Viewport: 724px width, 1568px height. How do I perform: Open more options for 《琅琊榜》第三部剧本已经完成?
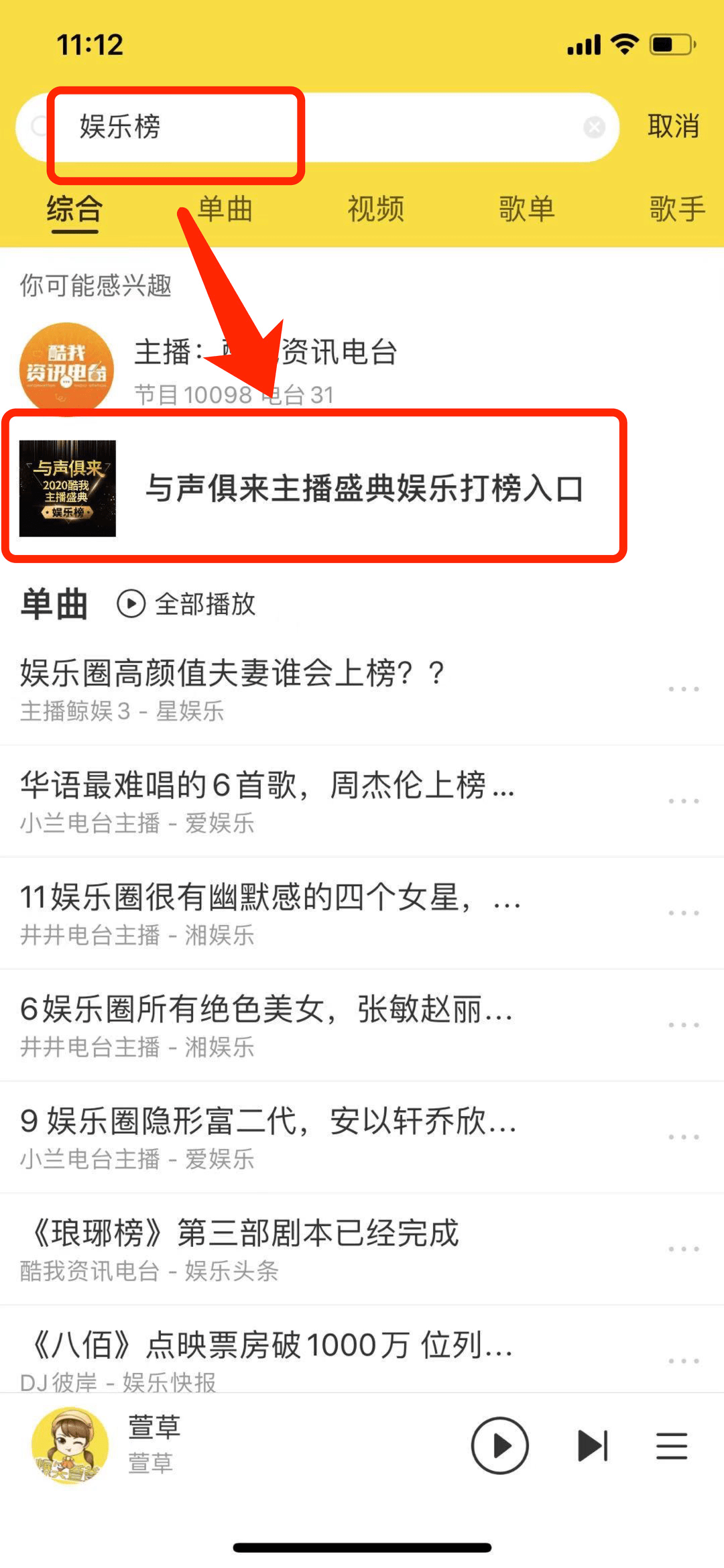pyautogui.click(x=682, y=1247)
